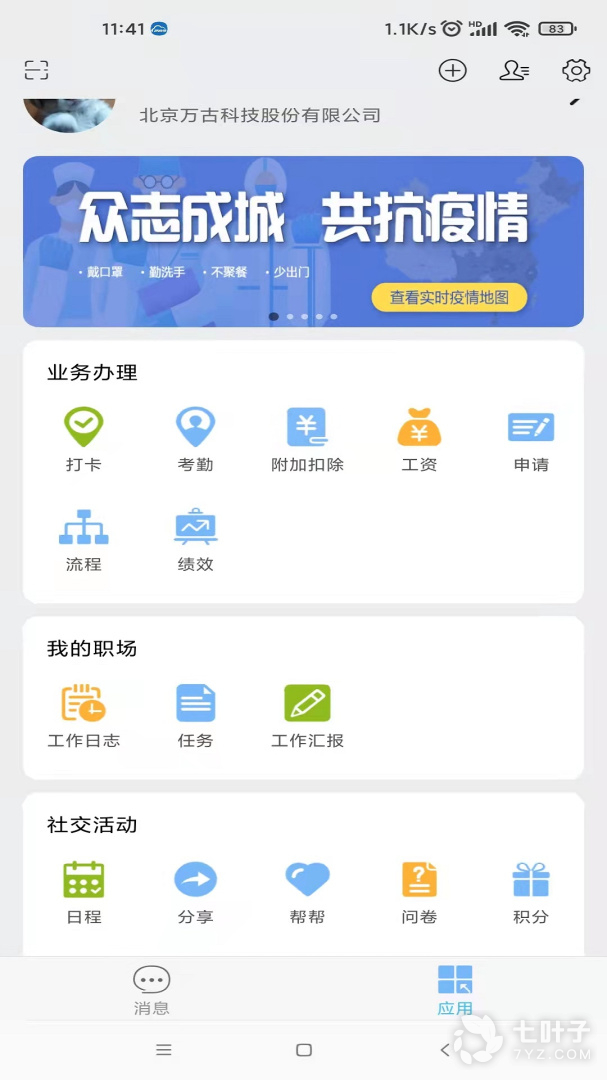View 绩效 performance
The image size is (607, 1080).
[196, 539]
